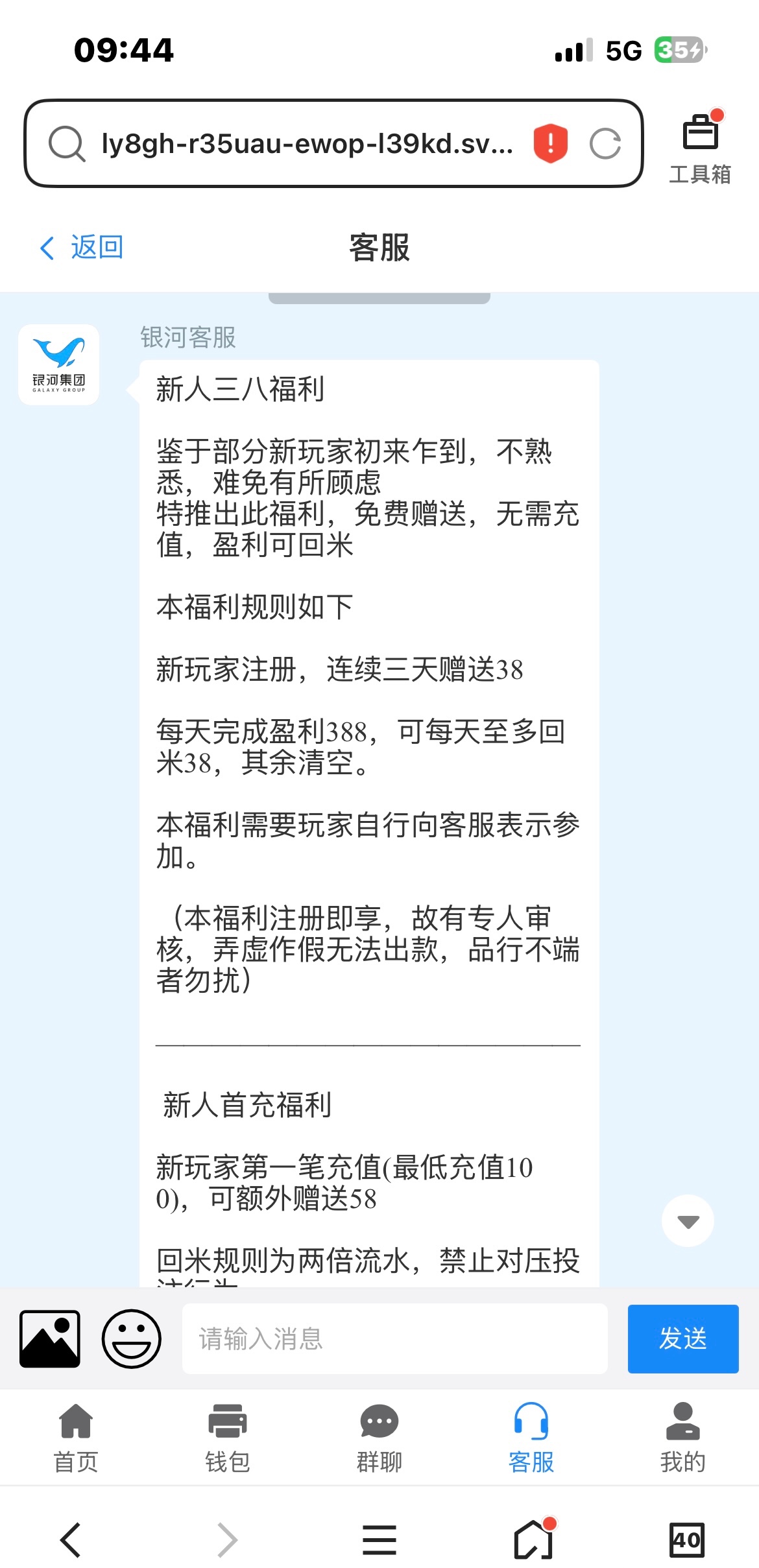Go to the browser home page

point(533,1539)
